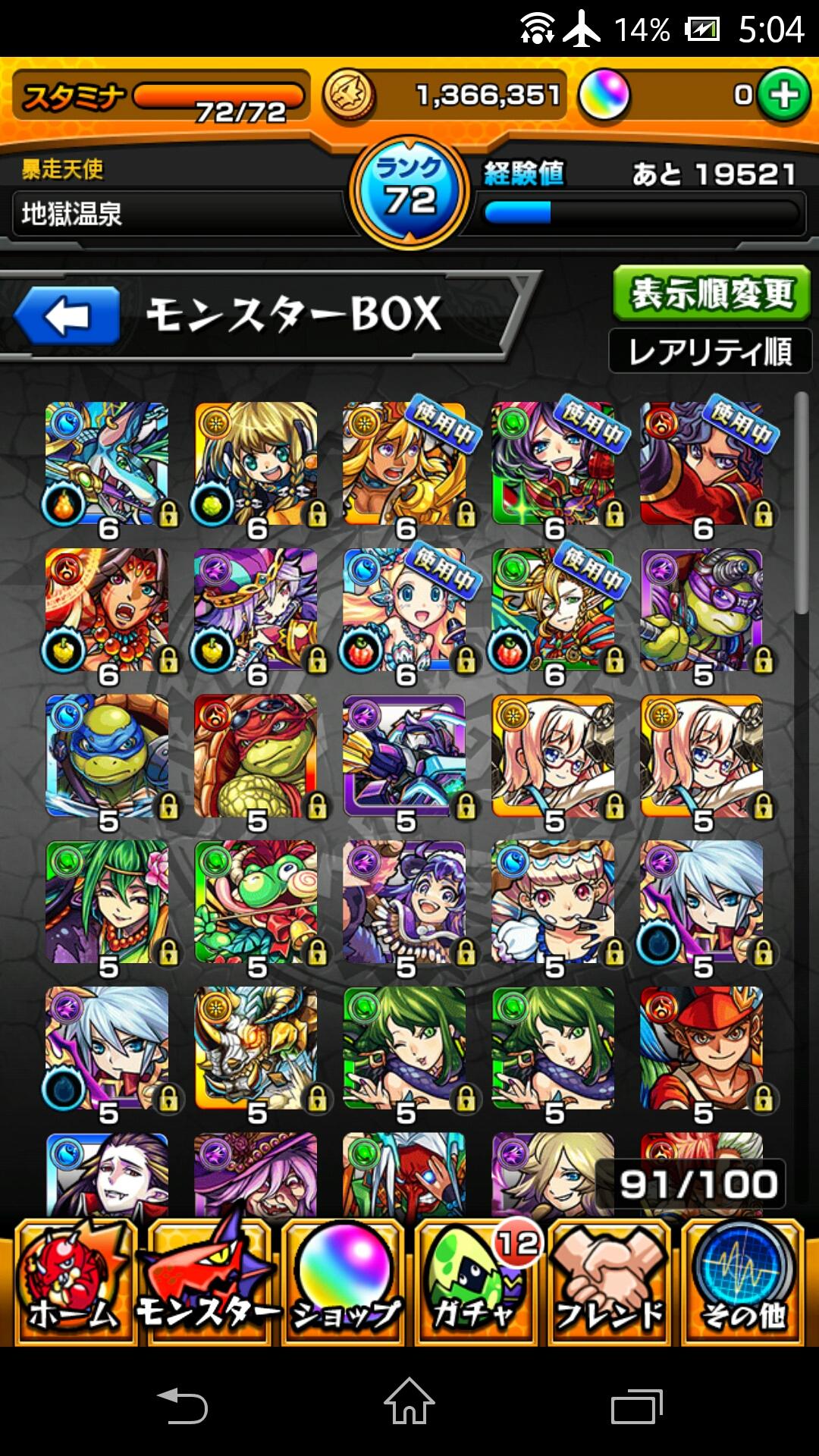This screenshot has height=1456, width=819.
Task: Select the red-hat boy monster
Action: coord(702,1049)
